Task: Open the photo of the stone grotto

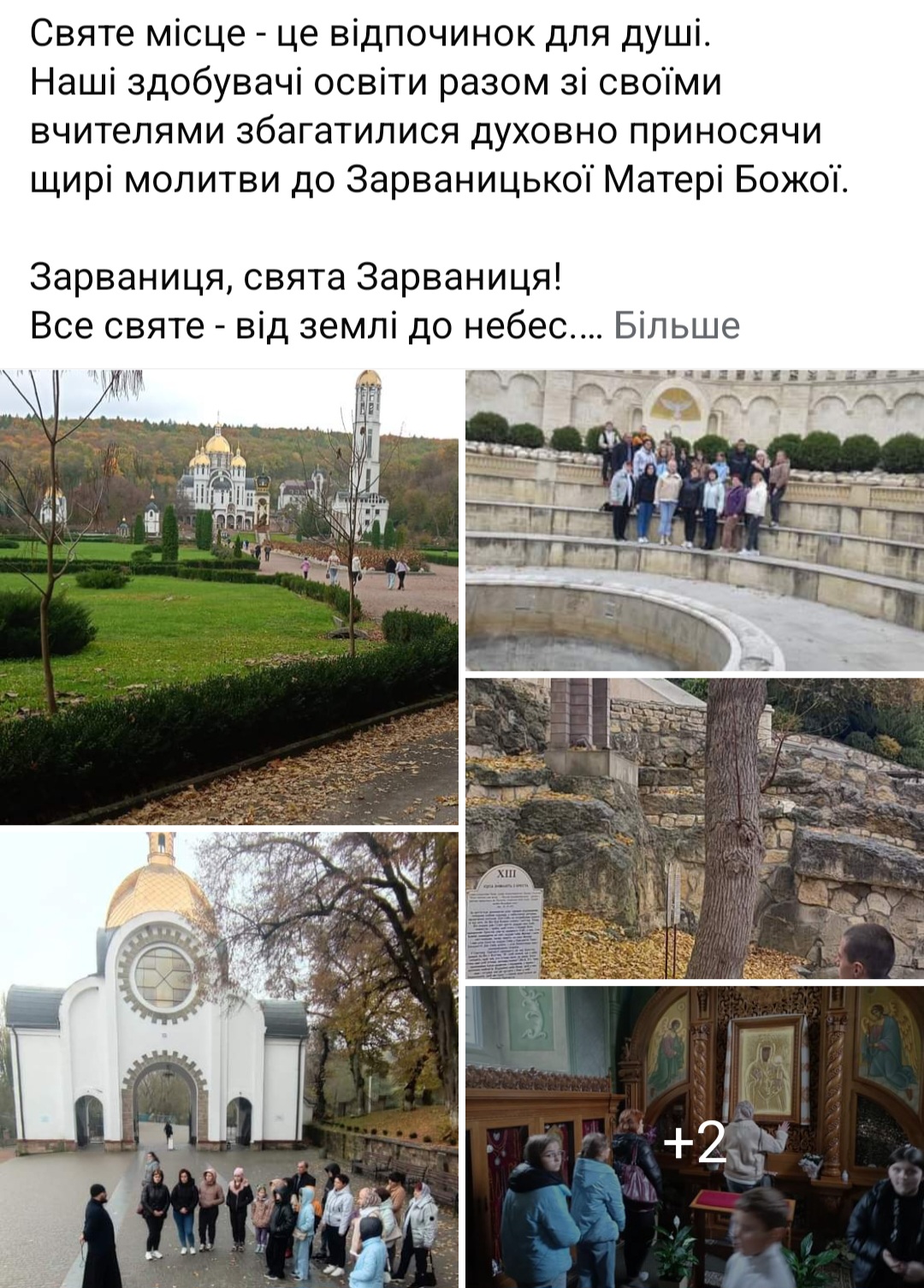Action: [694, 828]
